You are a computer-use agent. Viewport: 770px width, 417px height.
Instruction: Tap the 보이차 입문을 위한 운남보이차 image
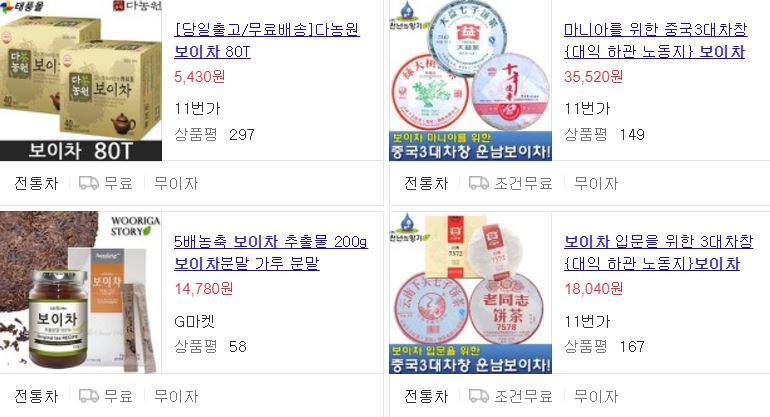(x=470, y=292)
